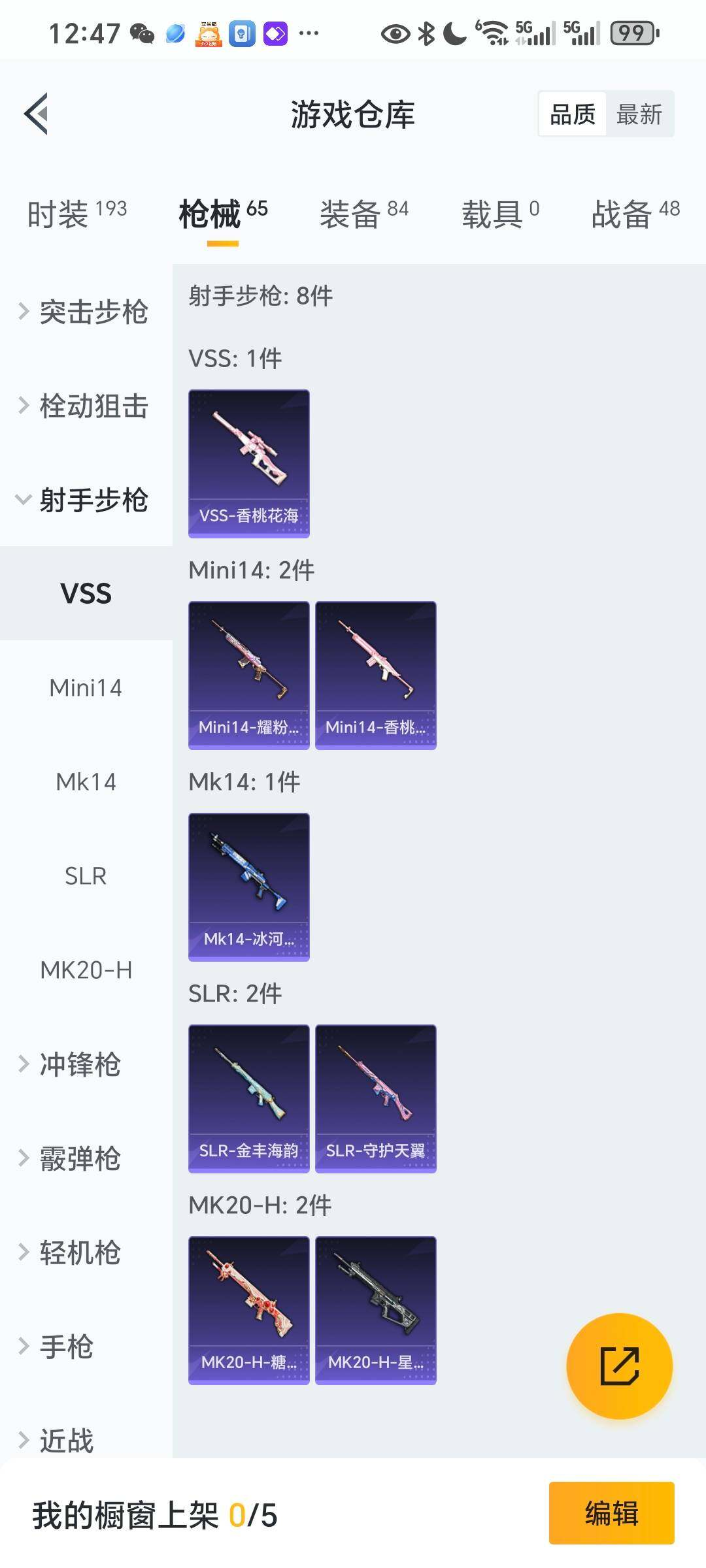Open the SLR-守护天翼 skin
The image size is (706, 1568).
[376, 1099]
